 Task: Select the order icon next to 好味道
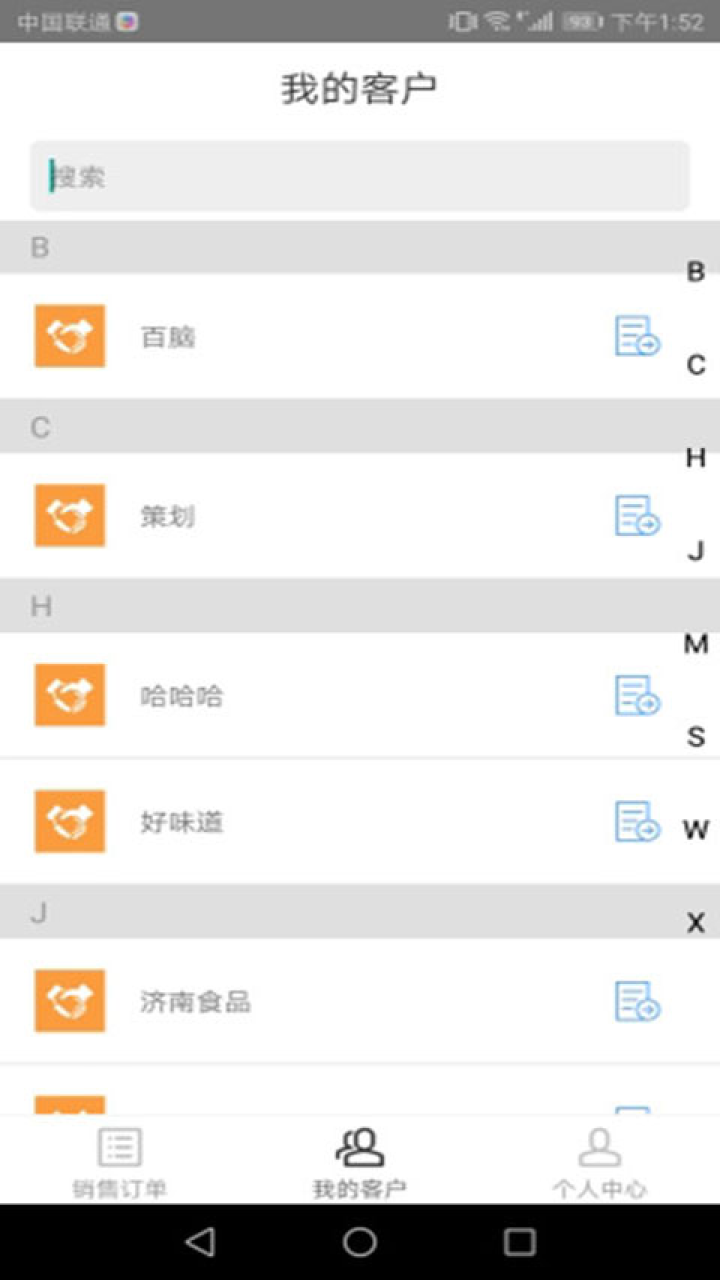[x=636, y=822]
